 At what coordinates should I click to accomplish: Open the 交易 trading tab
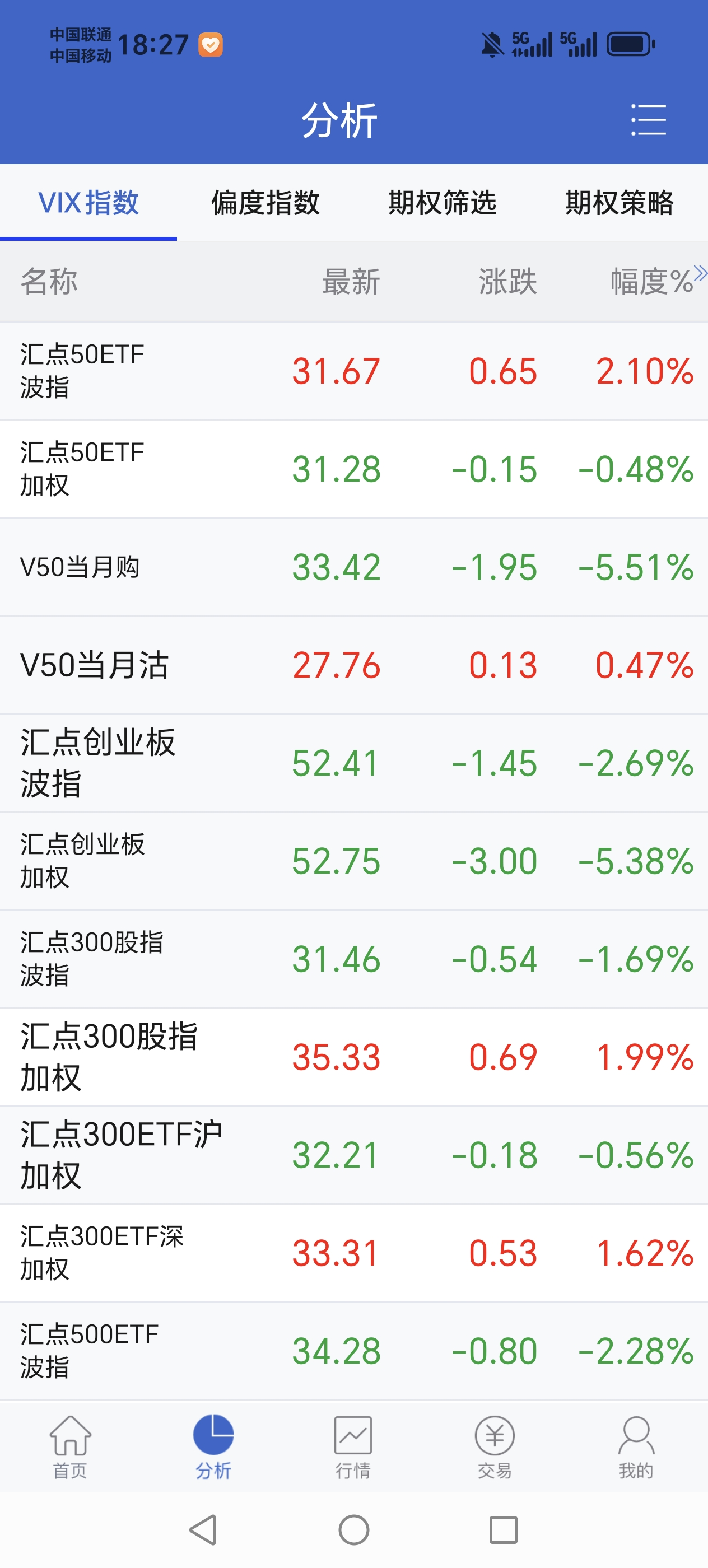(495, 1447)
